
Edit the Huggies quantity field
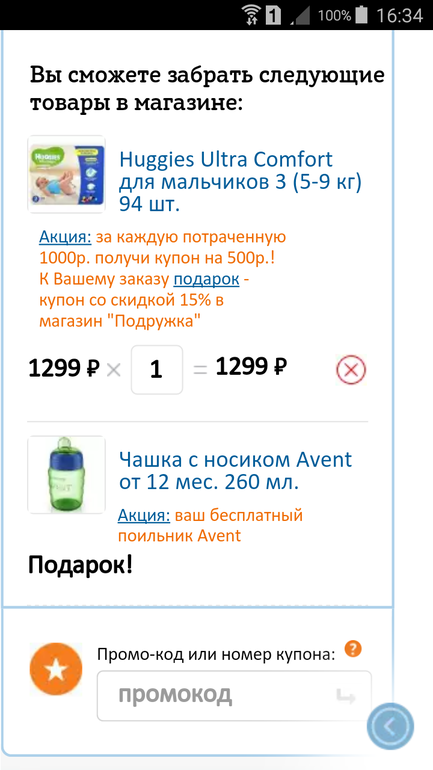pyautogui.click(x=157, y=369)
